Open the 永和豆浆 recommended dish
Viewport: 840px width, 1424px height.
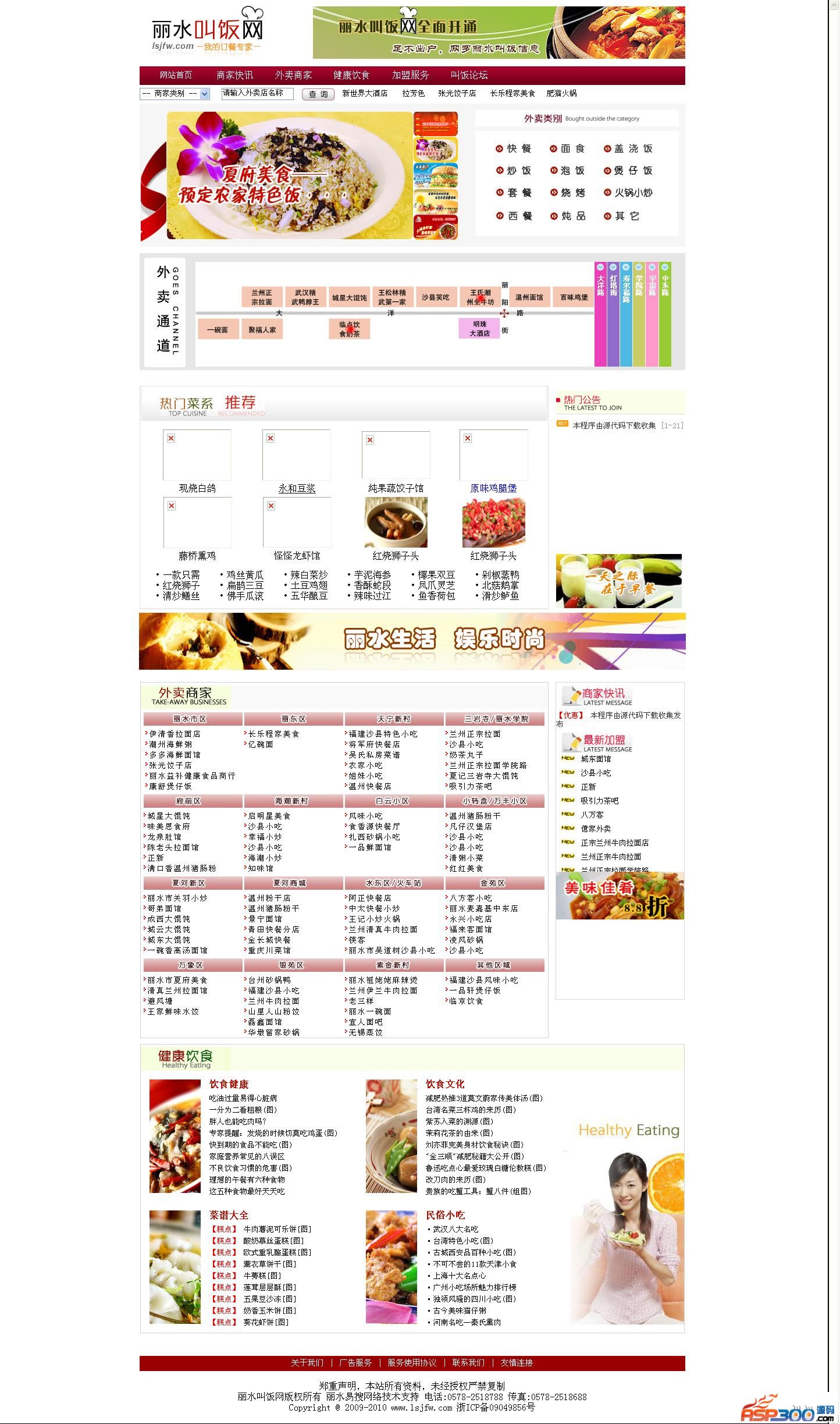pyautogui.click(x=297, y=488)
